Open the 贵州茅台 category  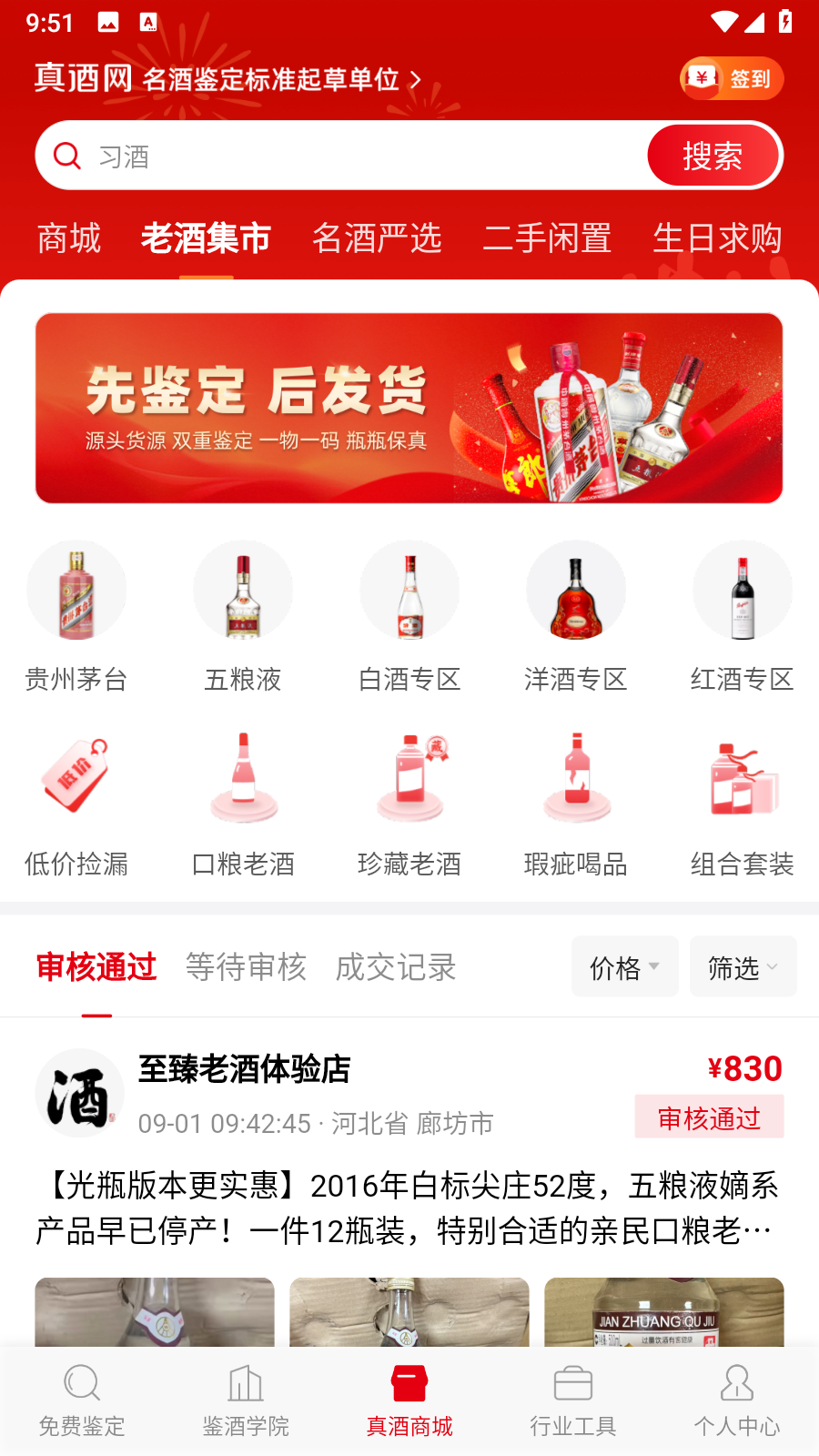tap(76, 615)
